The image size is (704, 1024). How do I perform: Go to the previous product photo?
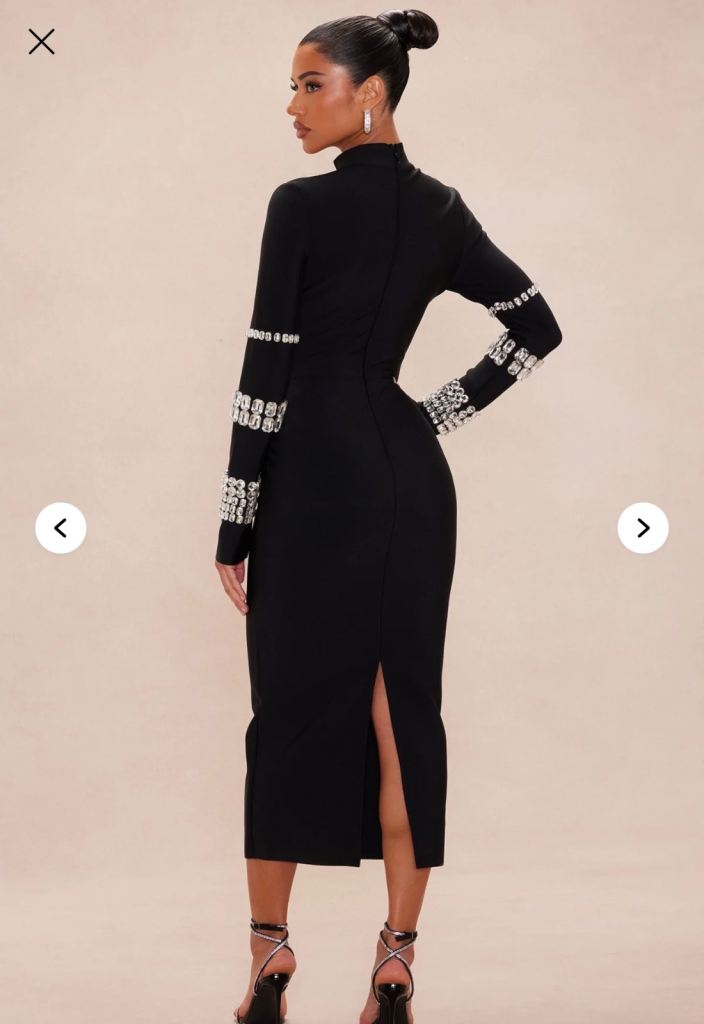(61, 528)
